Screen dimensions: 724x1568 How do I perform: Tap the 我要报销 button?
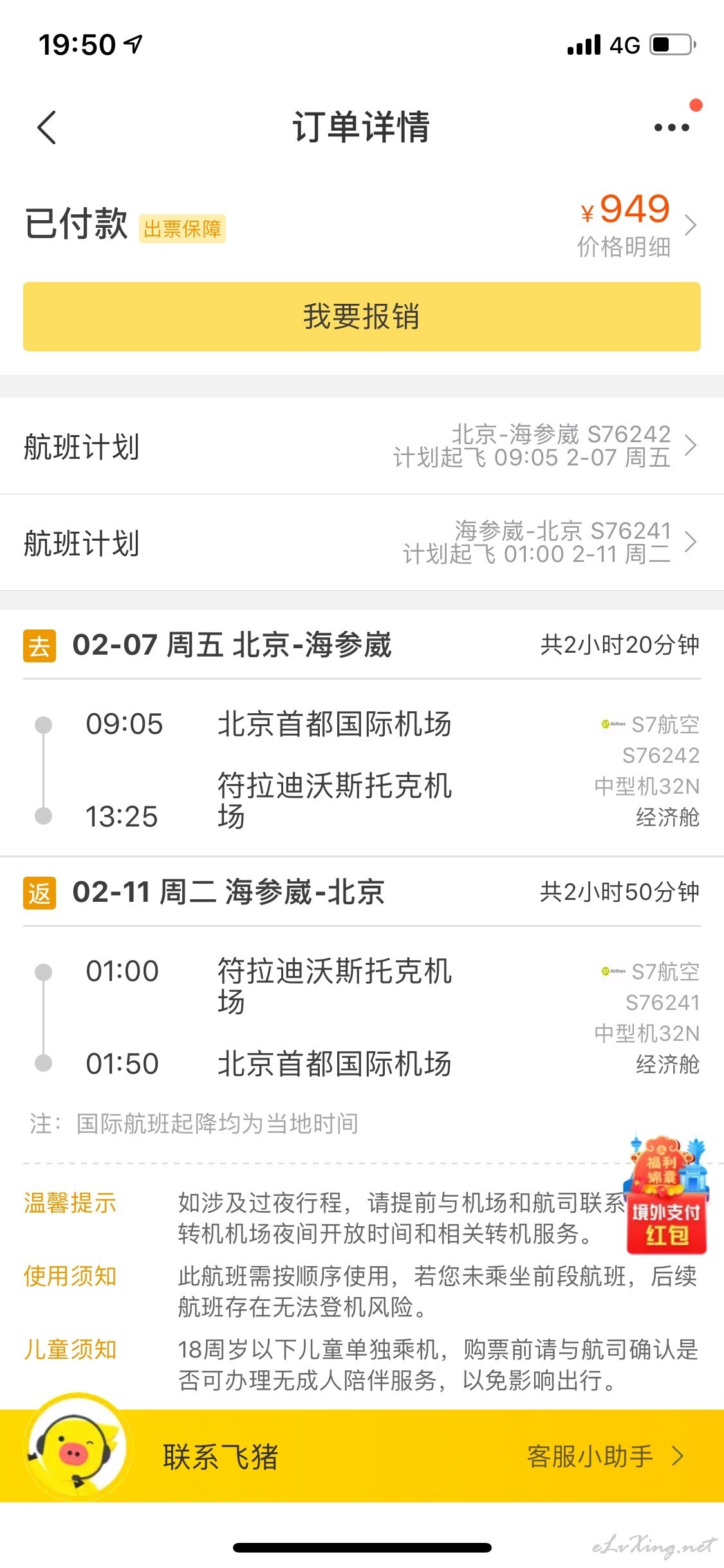(362, 317)
